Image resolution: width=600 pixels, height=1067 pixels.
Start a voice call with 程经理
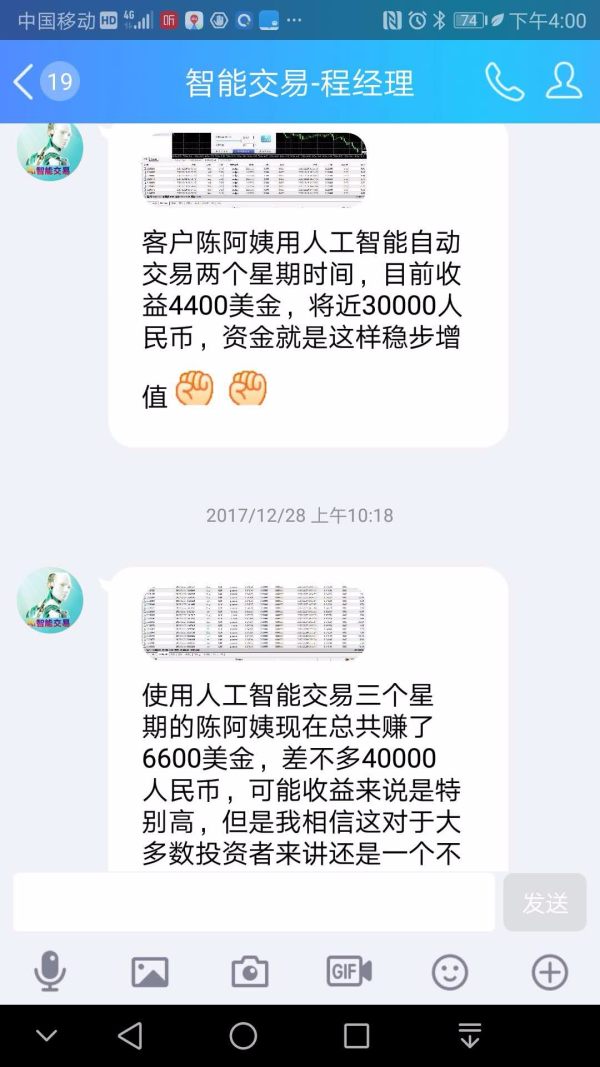pyautogui.click(x=504, y=82)
